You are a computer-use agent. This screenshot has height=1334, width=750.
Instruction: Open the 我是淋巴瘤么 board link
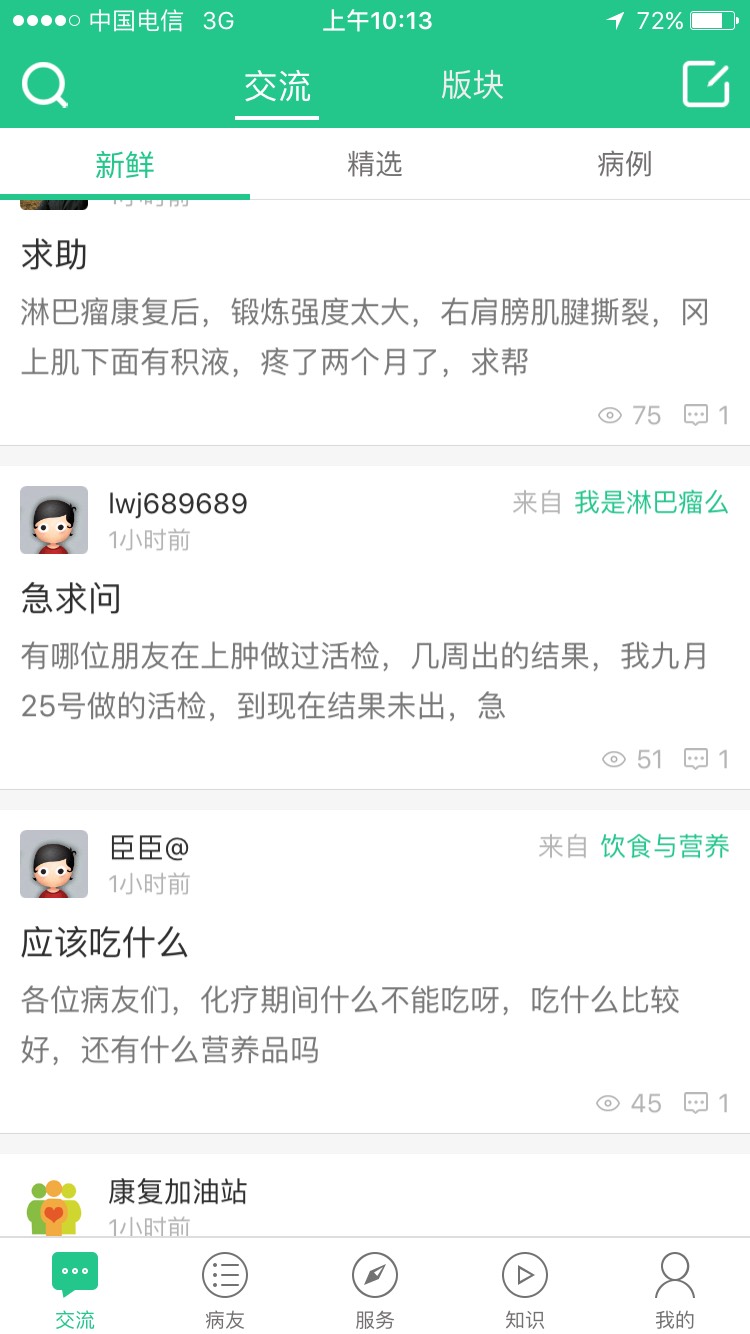651,503
